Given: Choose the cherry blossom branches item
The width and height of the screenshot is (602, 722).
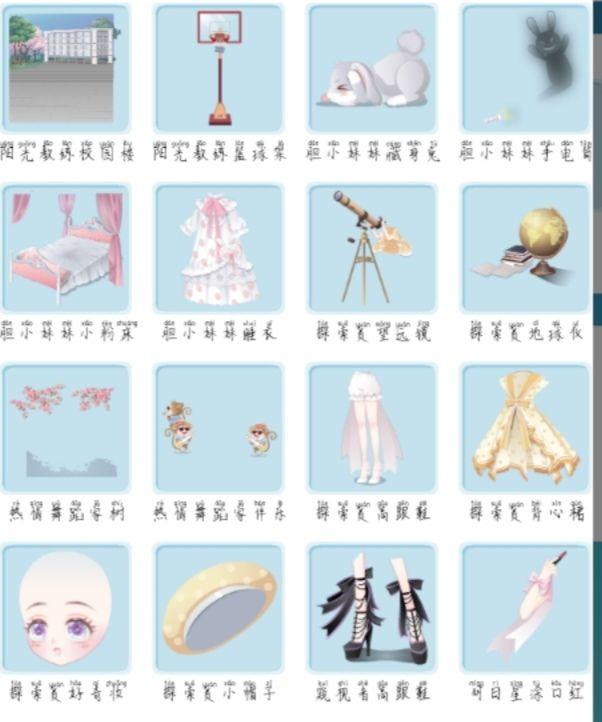Looking at the screenshot, I should (66, 428).
